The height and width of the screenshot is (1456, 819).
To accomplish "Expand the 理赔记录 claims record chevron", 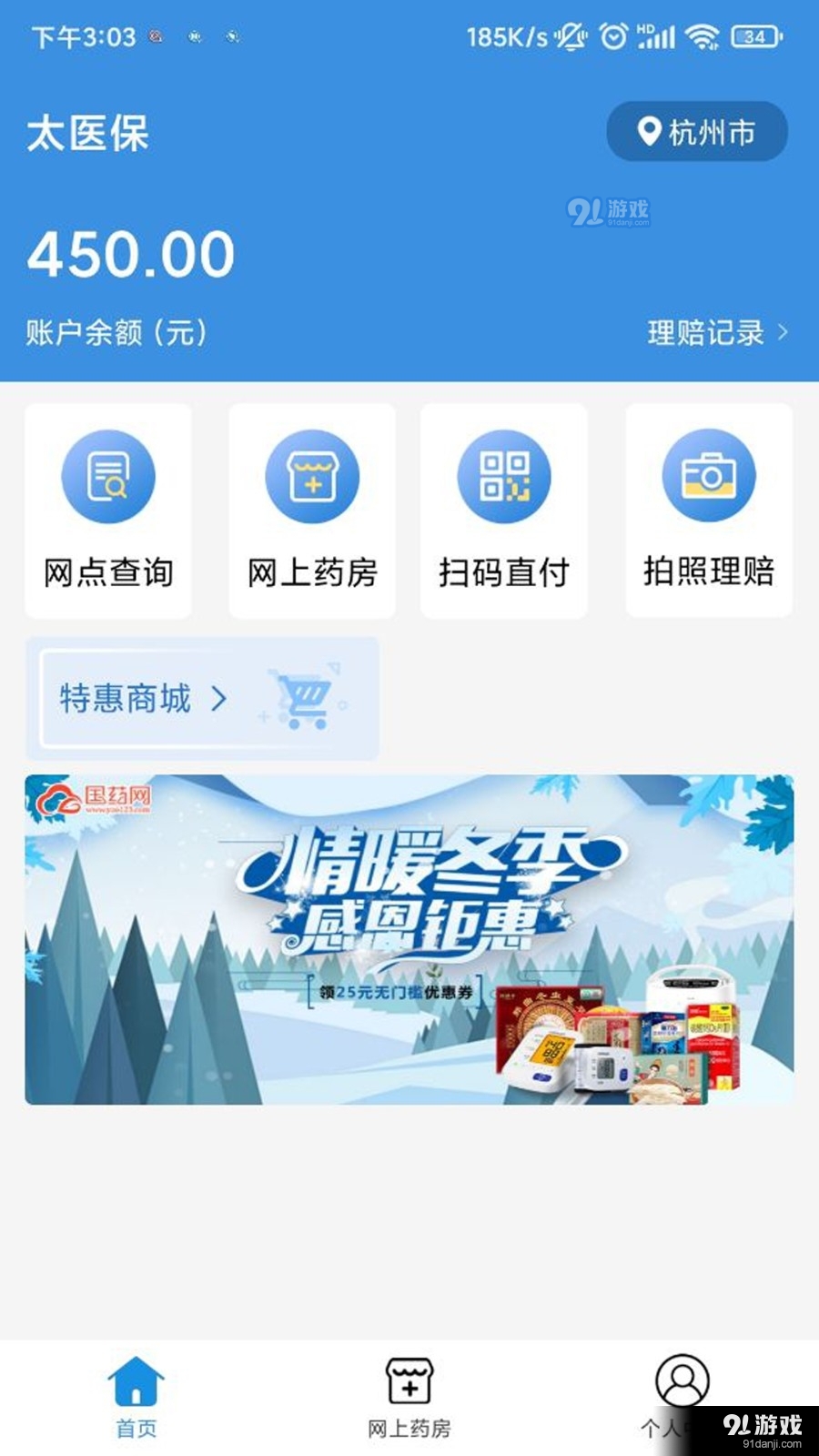I will tap(783, 333).
